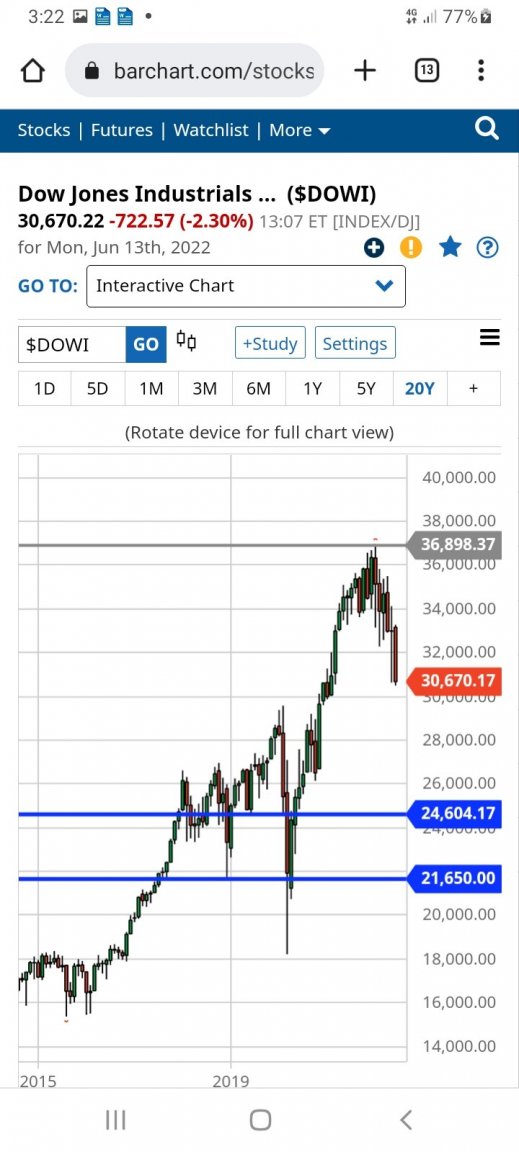Open the help question mark icon
The image size is (519, 1152).
point(487,248)
